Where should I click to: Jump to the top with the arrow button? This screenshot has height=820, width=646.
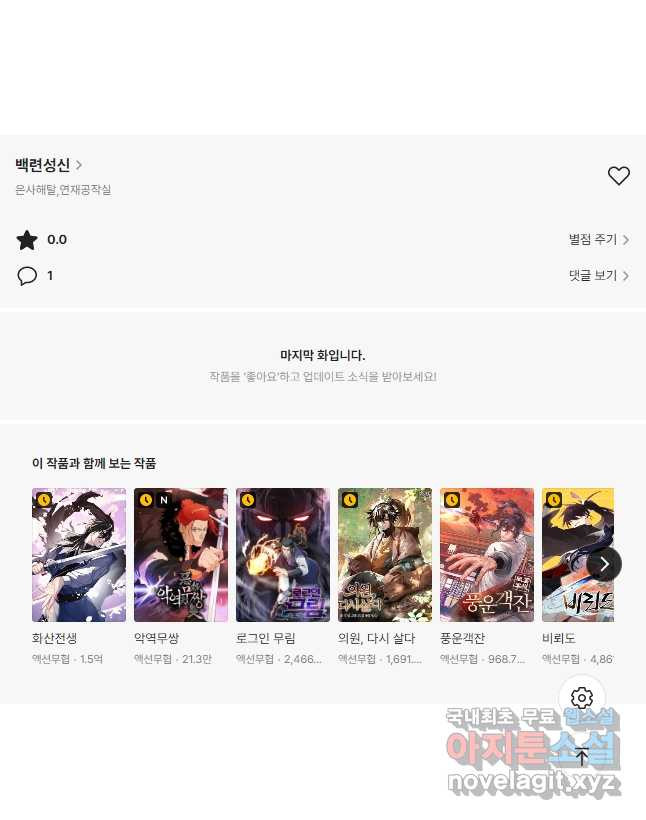tap(582, 756)
